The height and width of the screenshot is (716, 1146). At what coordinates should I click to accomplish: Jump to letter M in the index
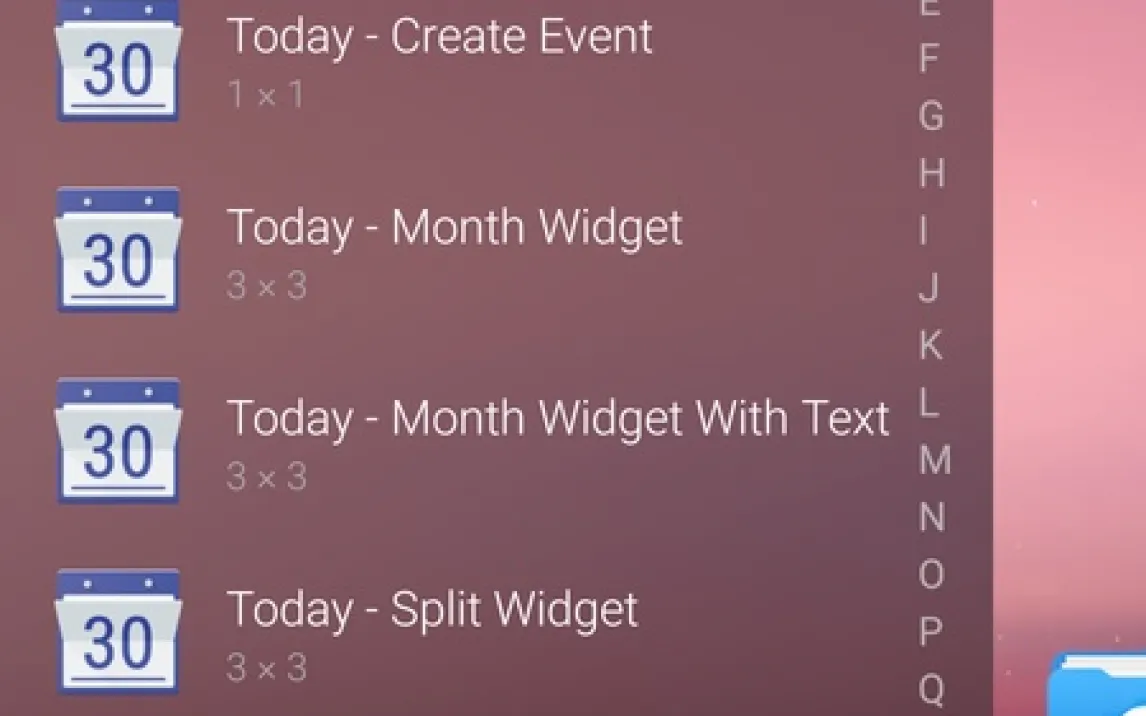pyautogui.click(x=933, y=460)
